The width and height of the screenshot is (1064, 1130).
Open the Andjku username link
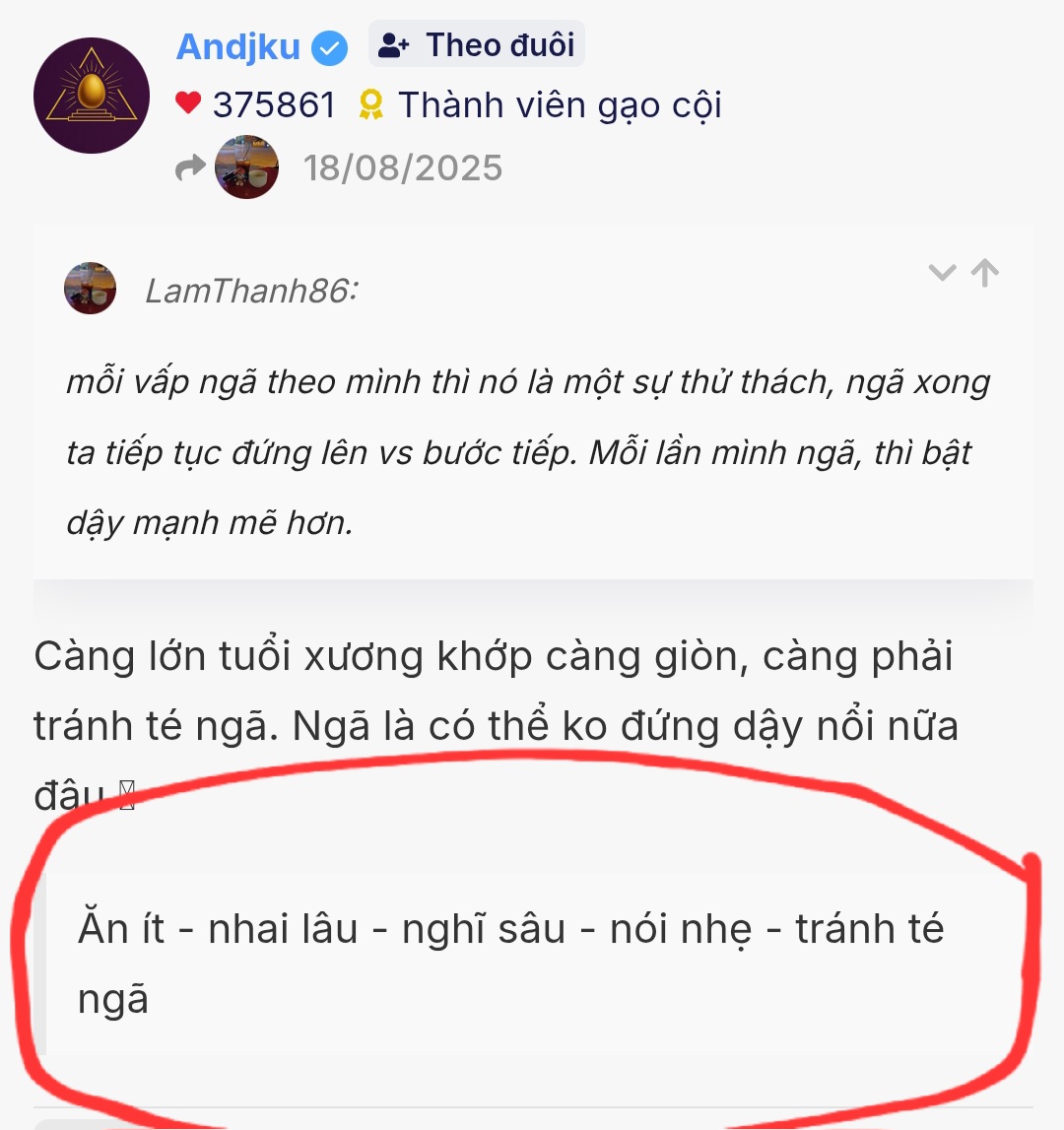[238, 46]
